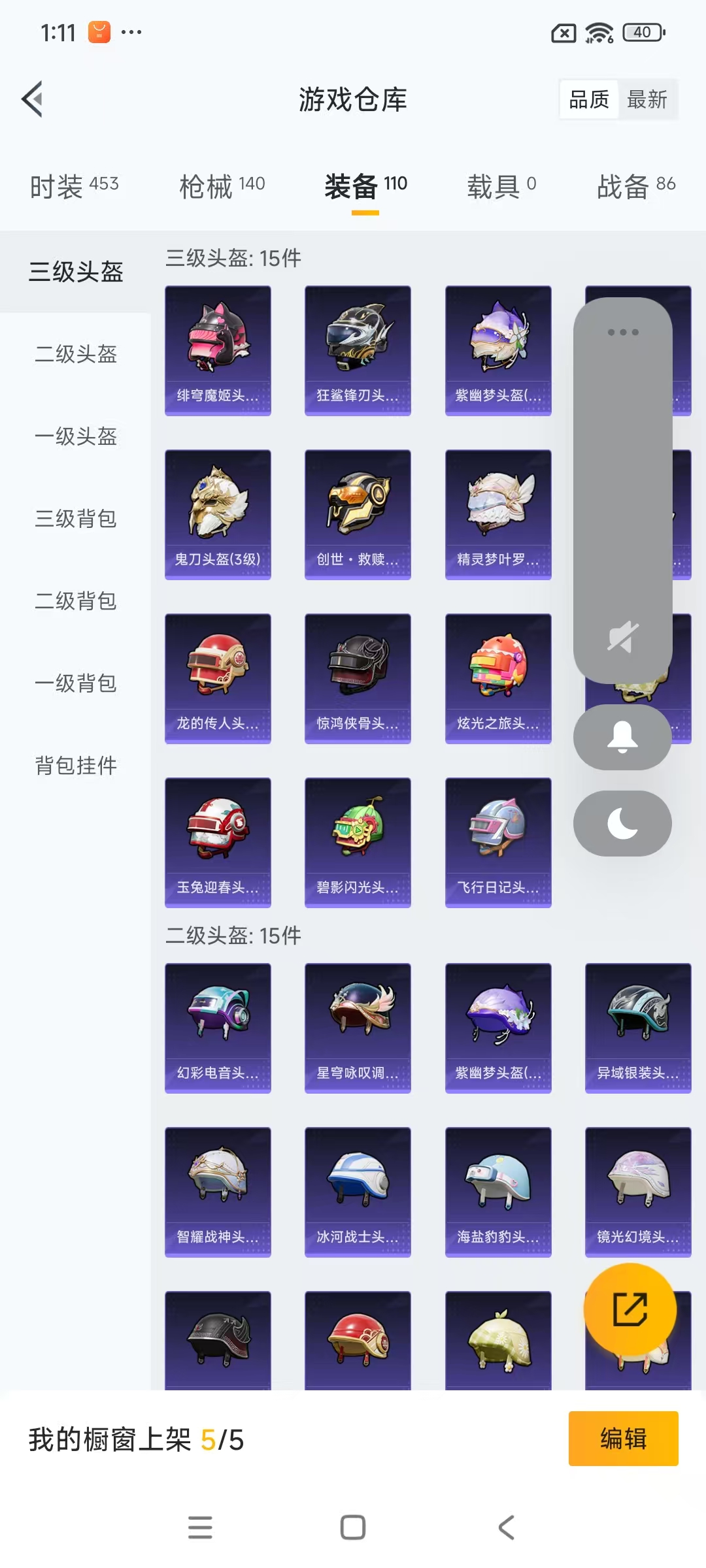Switch to the 枪械 tab
Viewport: 706px width, 1568px height.
(222, 186)
